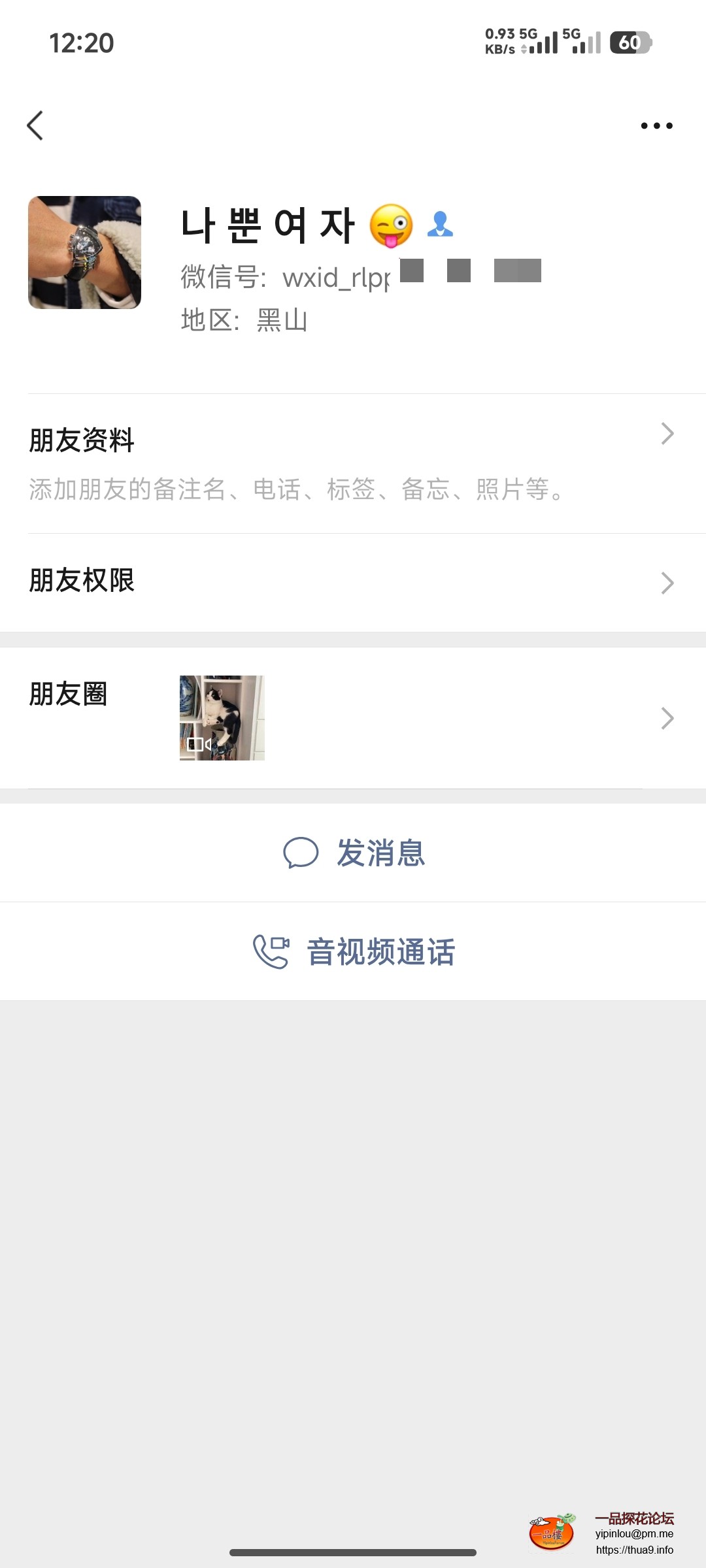Open 朋友权限 settings
The height and width of the screenshot is (1568, 706).
click(353, 582)
